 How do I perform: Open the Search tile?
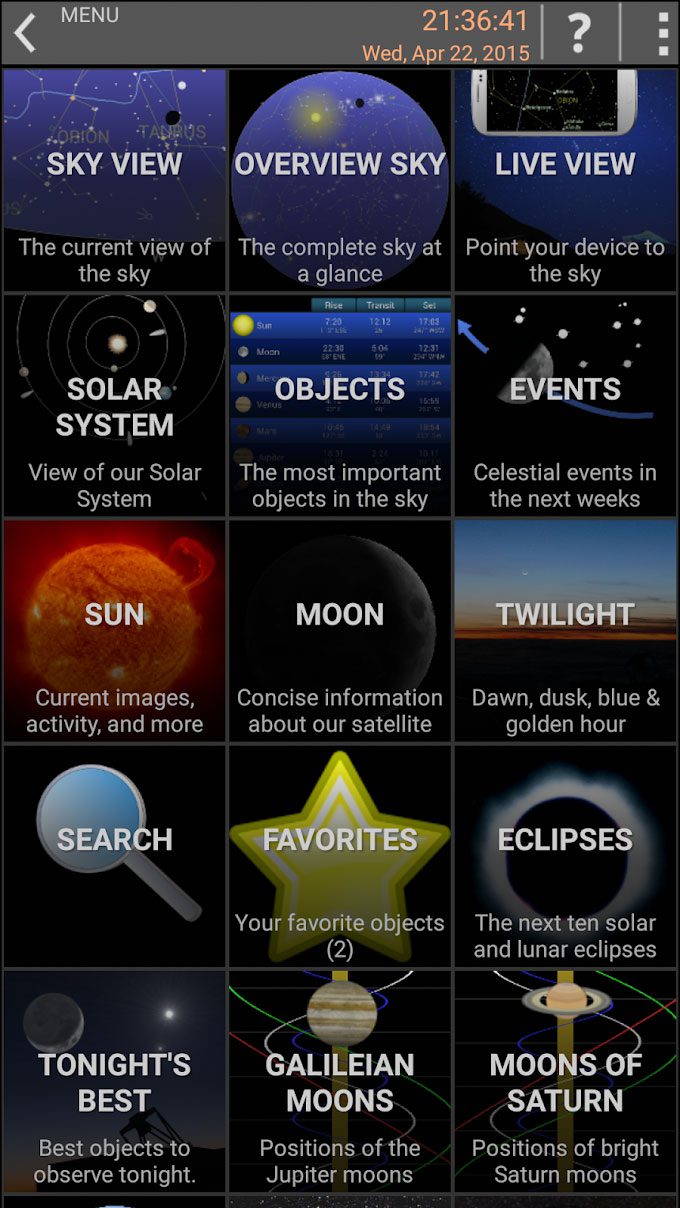tap(114, 855)
